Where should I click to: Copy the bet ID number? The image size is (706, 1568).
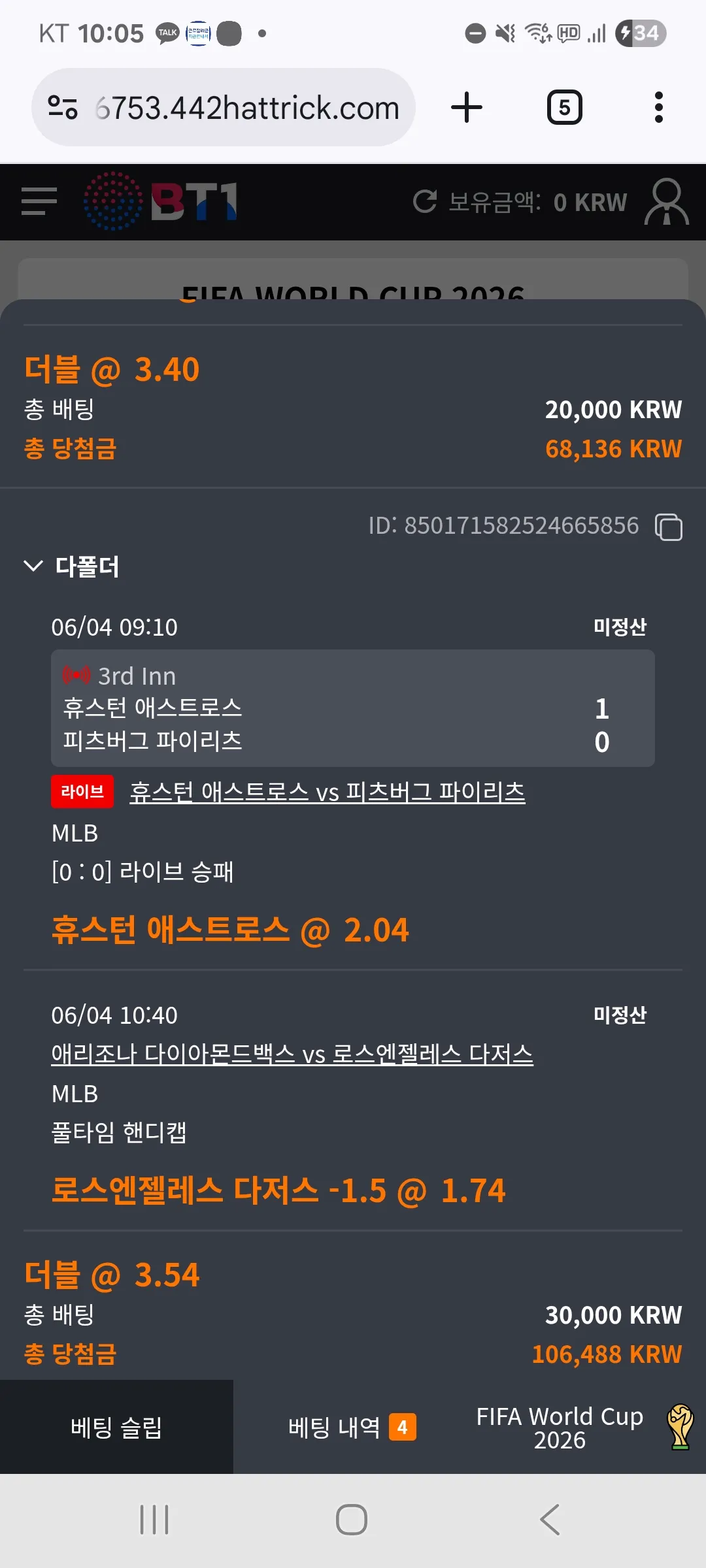[x=669, y=527]
